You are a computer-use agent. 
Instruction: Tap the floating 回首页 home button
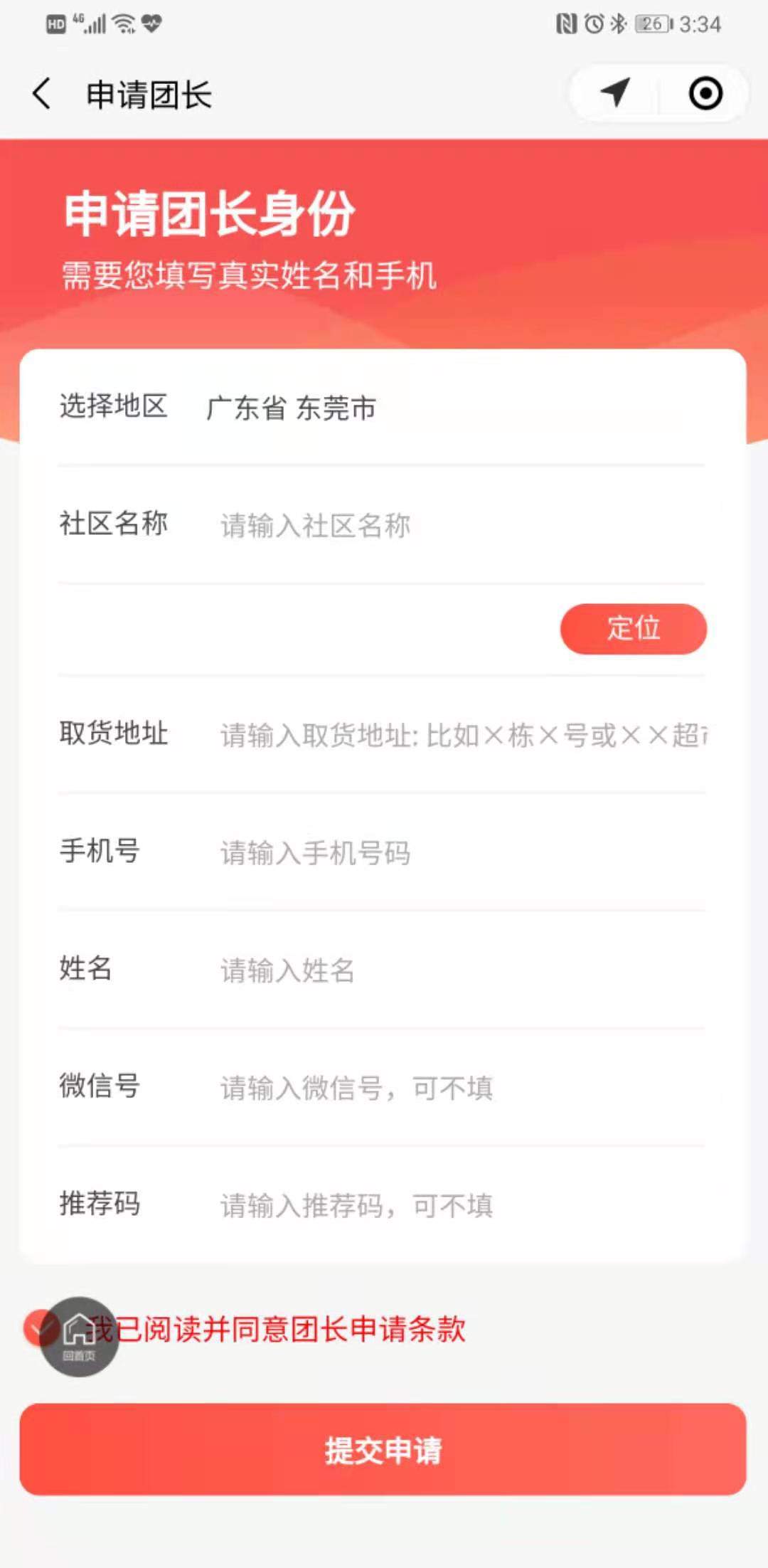[x=79, y=1337]
